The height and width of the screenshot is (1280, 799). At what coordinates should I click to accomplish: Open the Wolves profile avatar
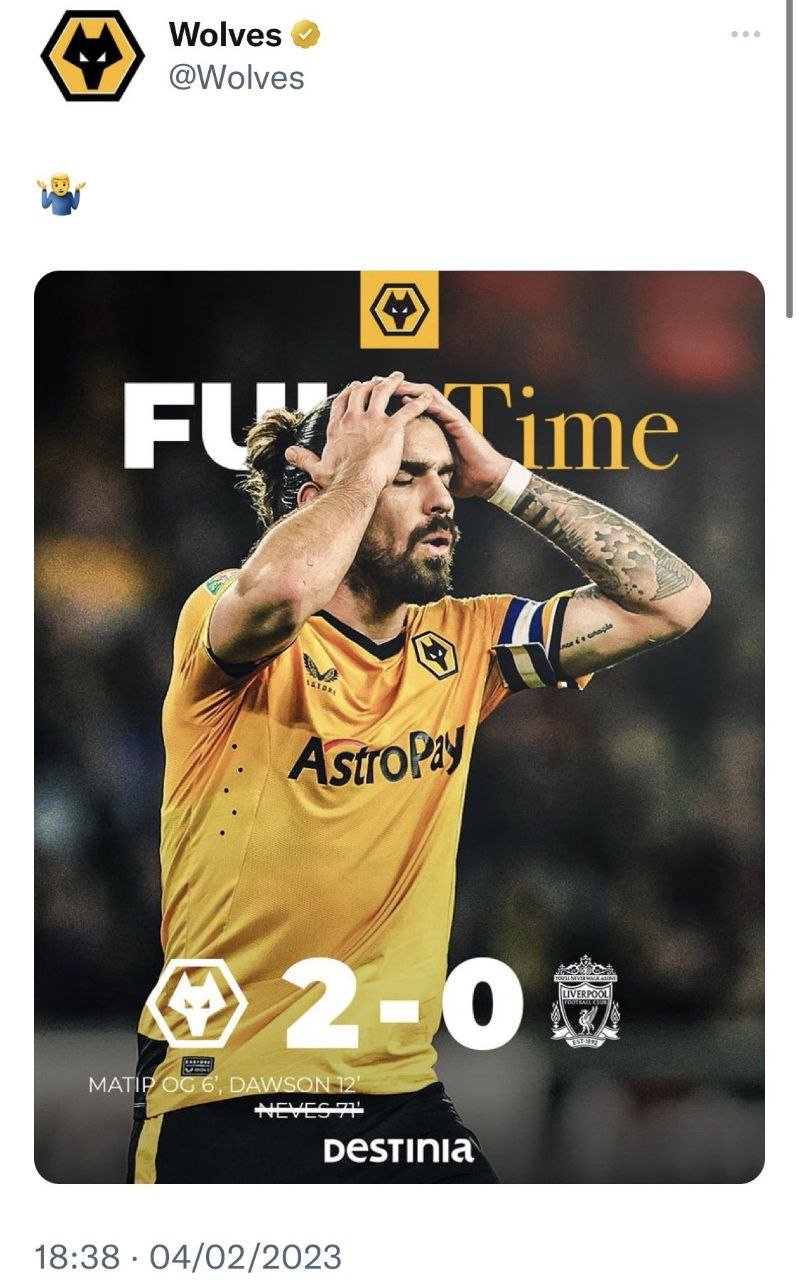92,55
